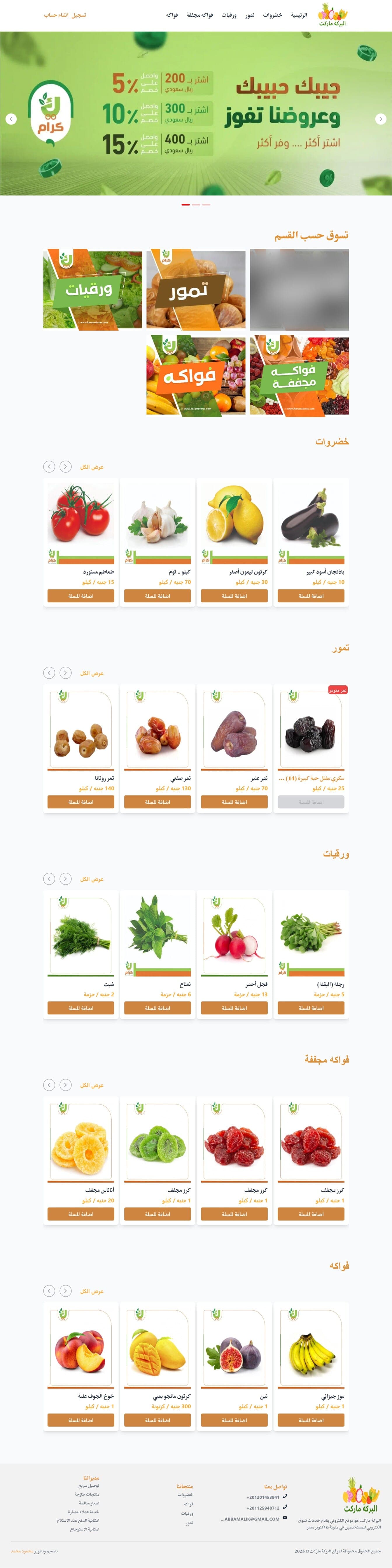The height and width of the screenshot is (1568, 392).
Task: Open the تمور navigation link
Action: pyautogui.click(x=250, y=15)
